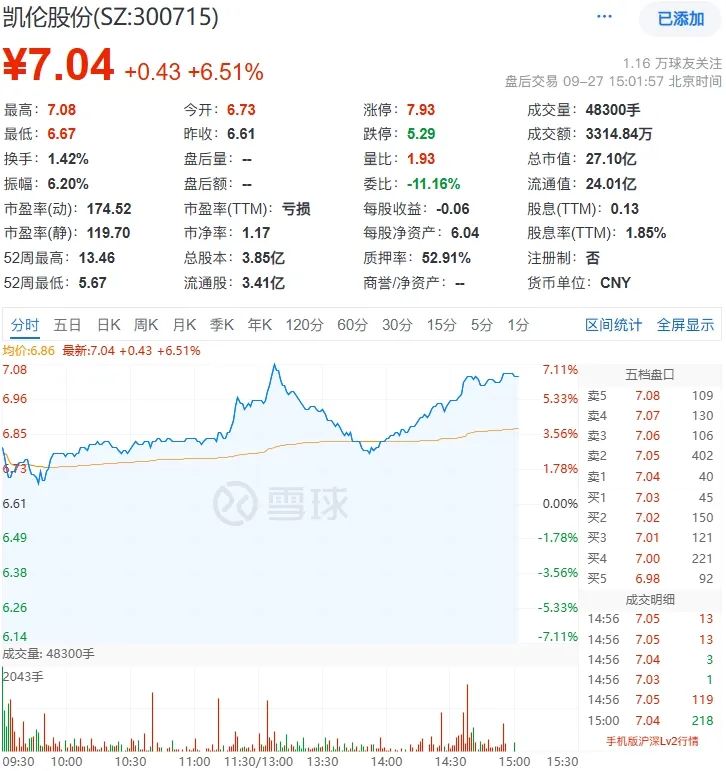The image size is (726, 771).
Task: Open the 手机版沪深Lv2行情 link
Action: [x=650, y=741]
